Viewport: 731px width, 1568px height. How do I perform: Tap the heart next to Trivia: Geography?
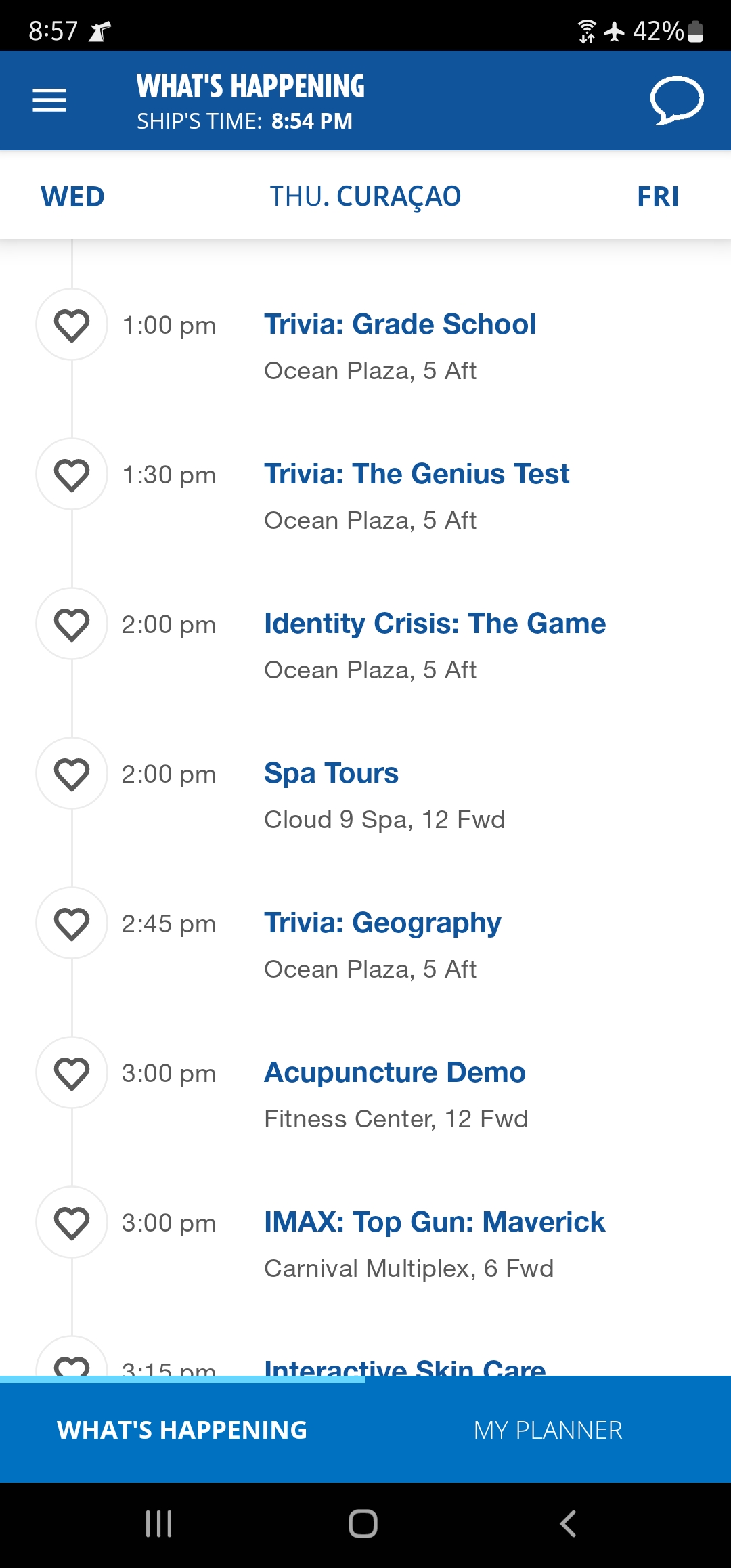click(x=72, y=923)
